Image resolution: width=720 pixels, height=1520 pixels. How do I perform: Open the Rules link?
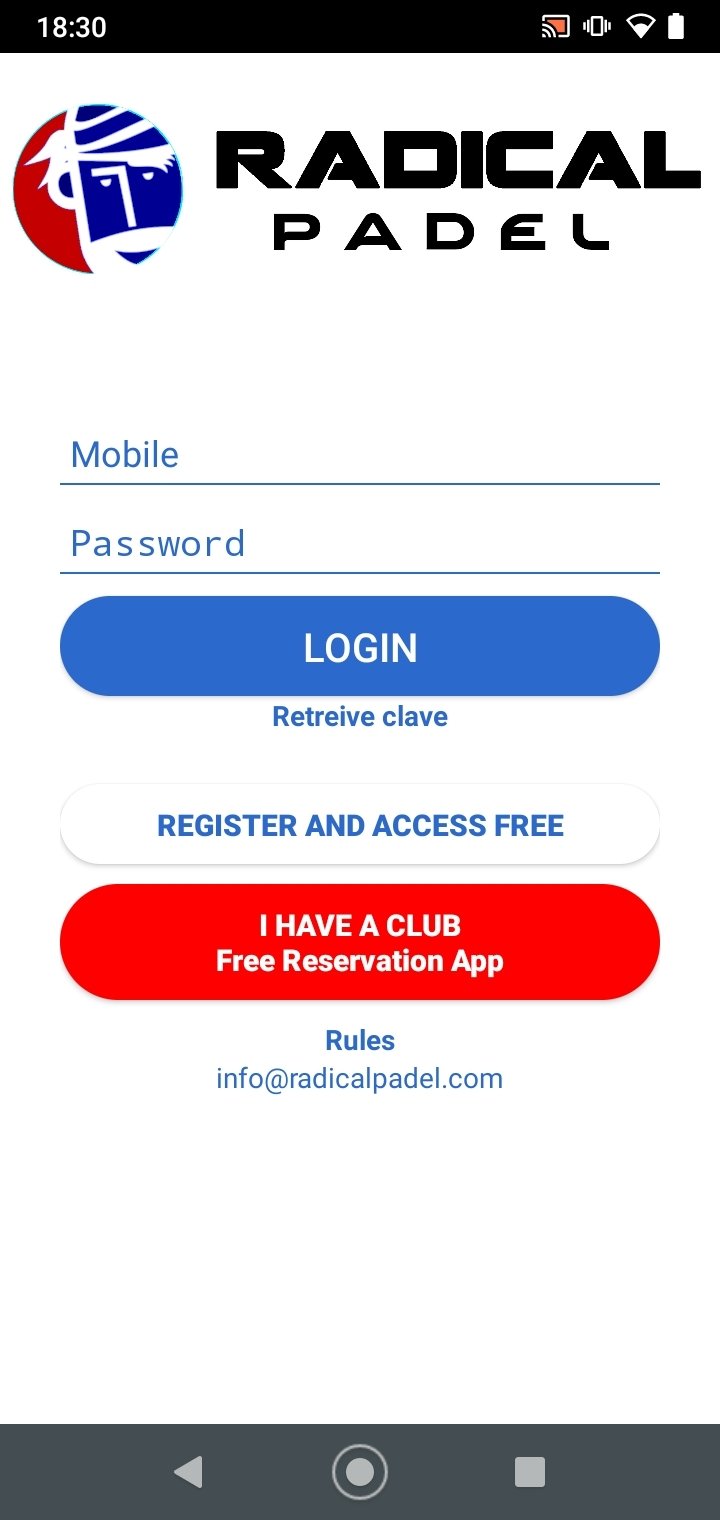(x=360, y=1040)
